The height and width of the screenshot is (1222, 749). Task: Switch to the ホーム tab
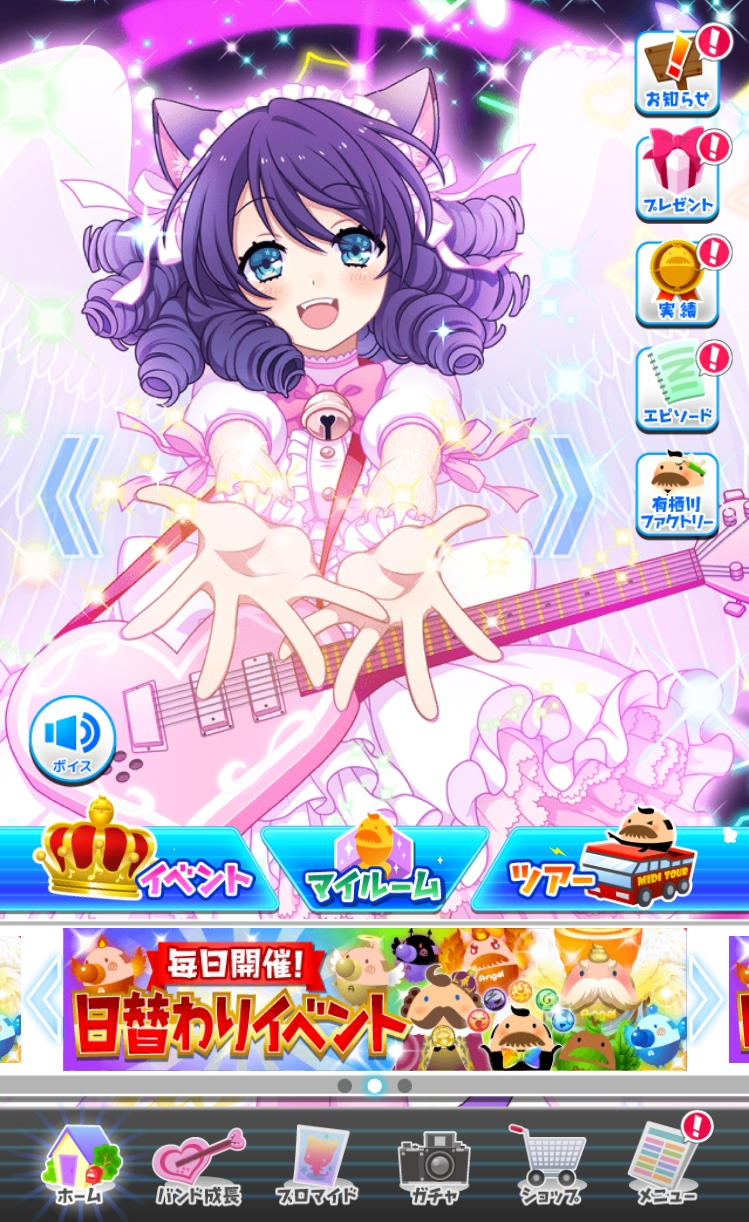click(x=80, y=1165)
